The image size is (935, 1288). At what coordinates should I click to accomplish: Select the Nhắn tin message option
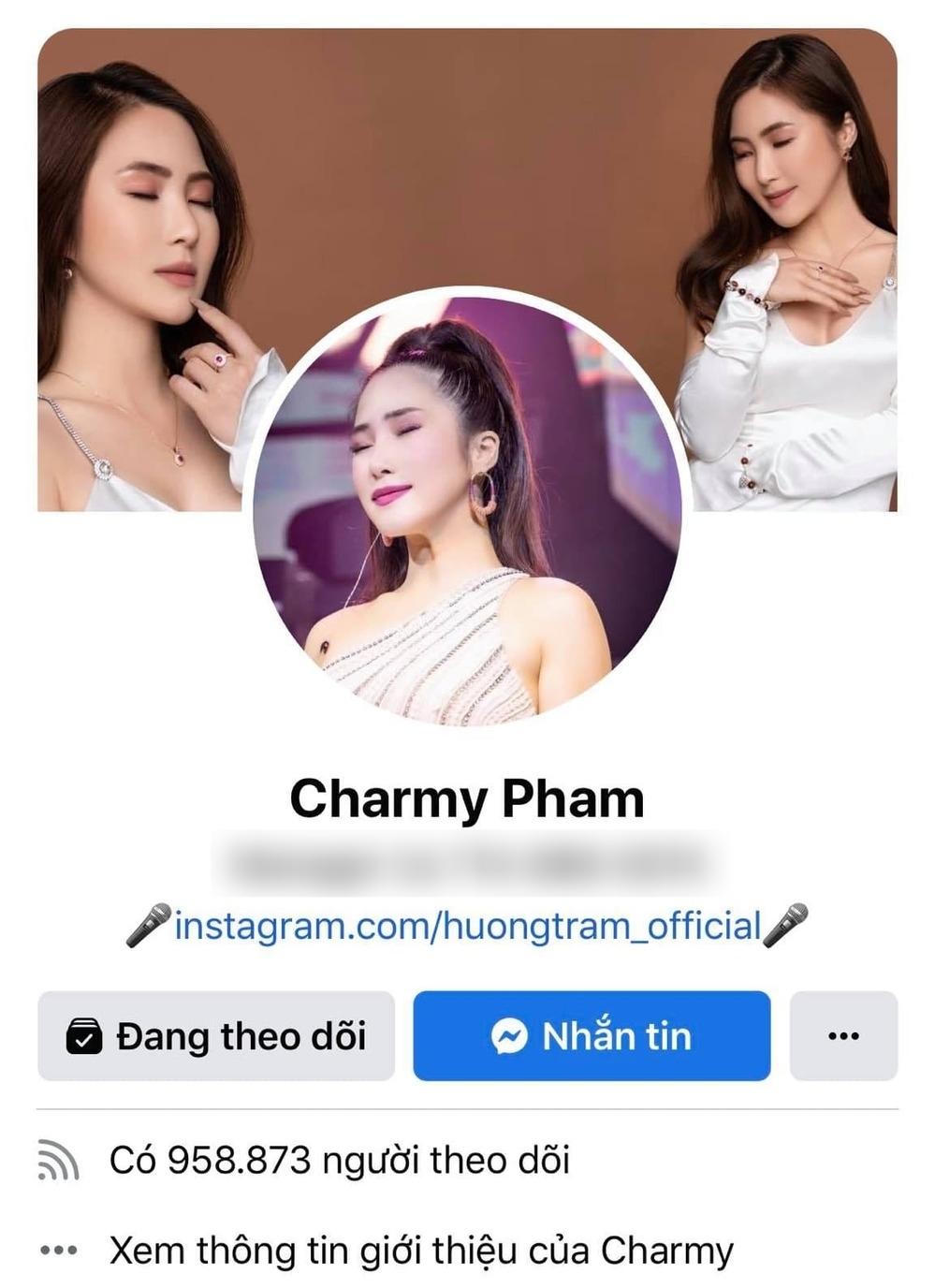click(x=592, y=1035)
